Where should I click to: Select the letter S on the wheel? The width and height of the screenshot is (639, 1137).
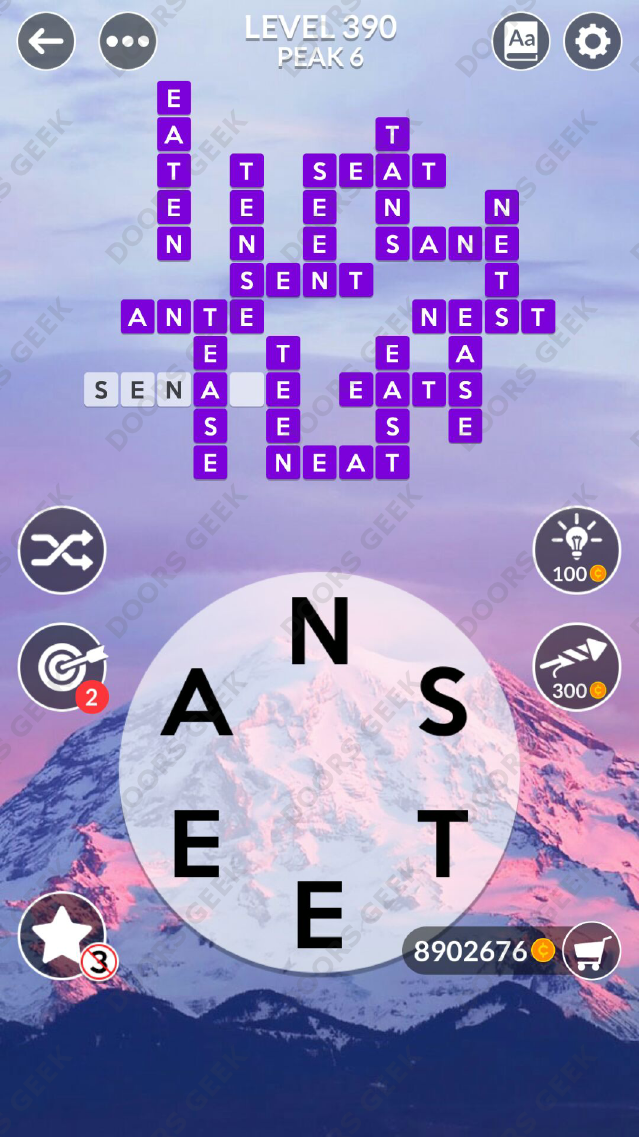point(442,701)
